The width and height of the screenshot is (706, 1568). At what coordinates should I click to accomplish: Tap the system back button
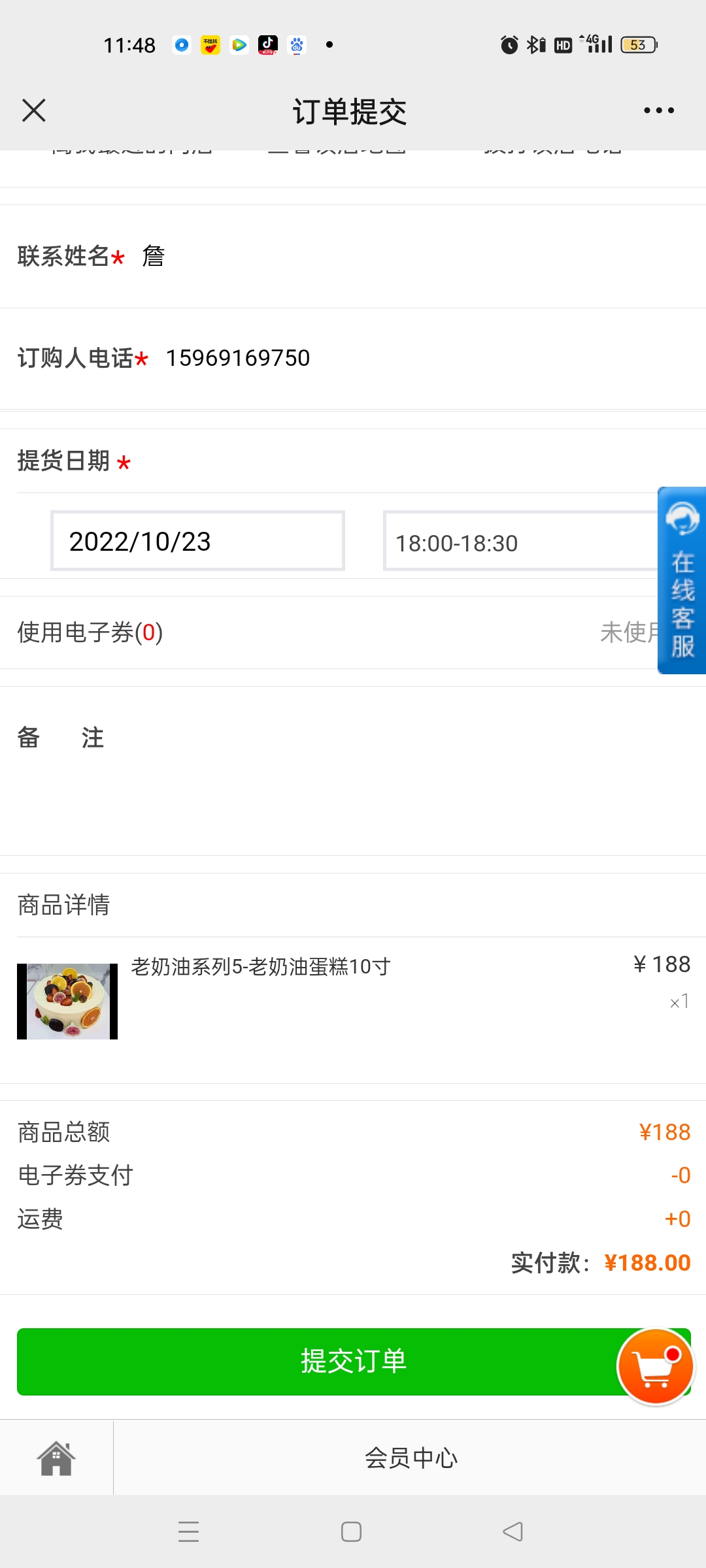point(513,1531)
